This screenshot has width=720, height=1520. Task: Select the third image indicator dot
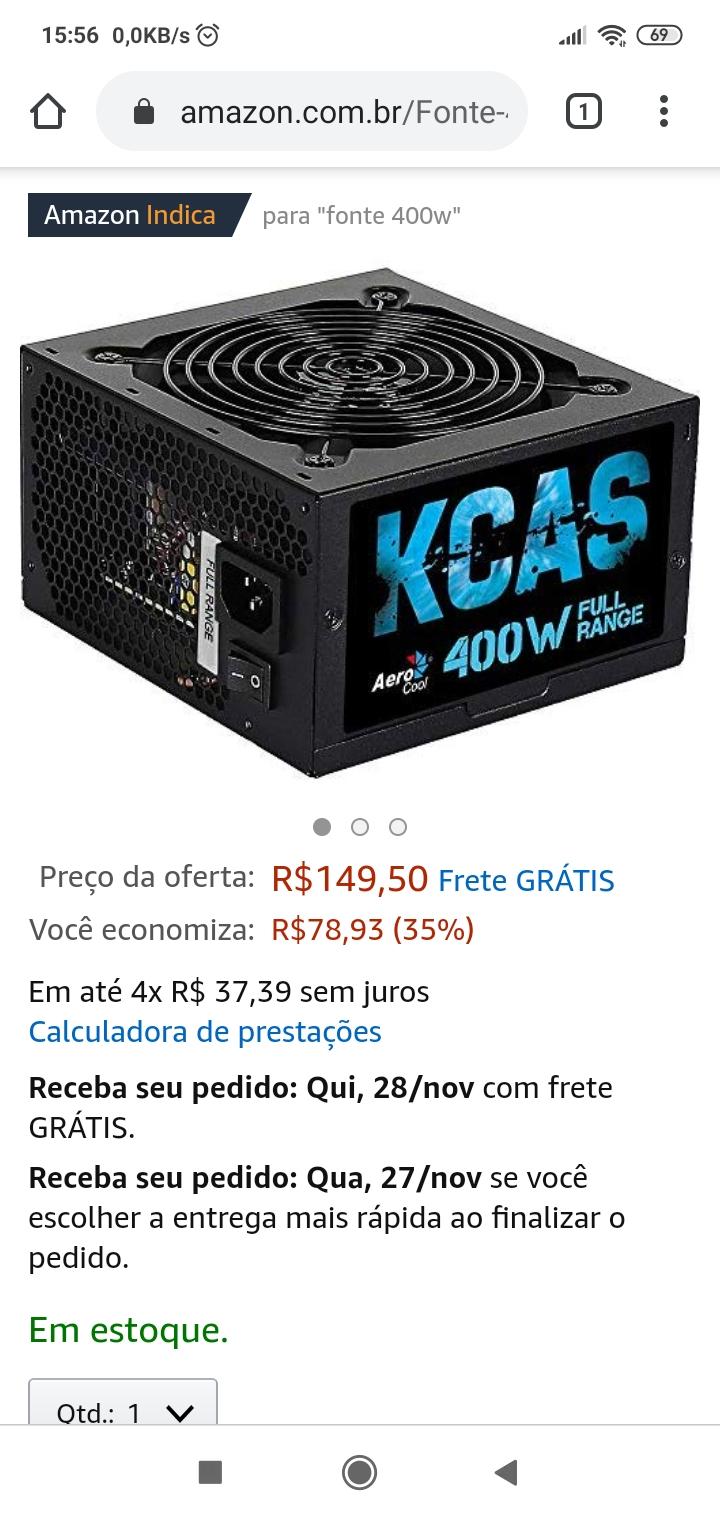(398, 827)
